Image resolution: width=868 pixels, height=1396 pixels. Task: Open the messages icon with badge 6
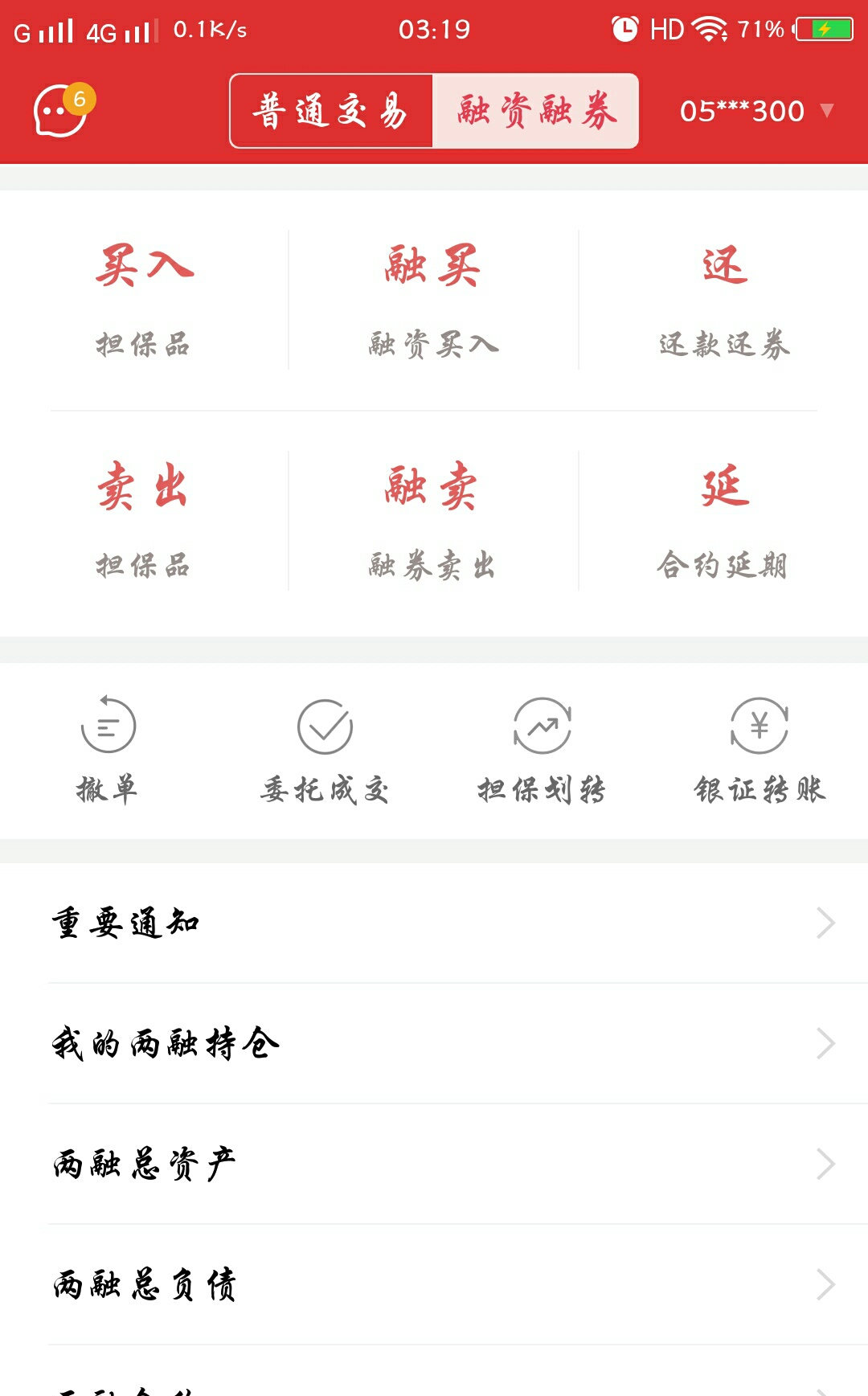(59, 111)
